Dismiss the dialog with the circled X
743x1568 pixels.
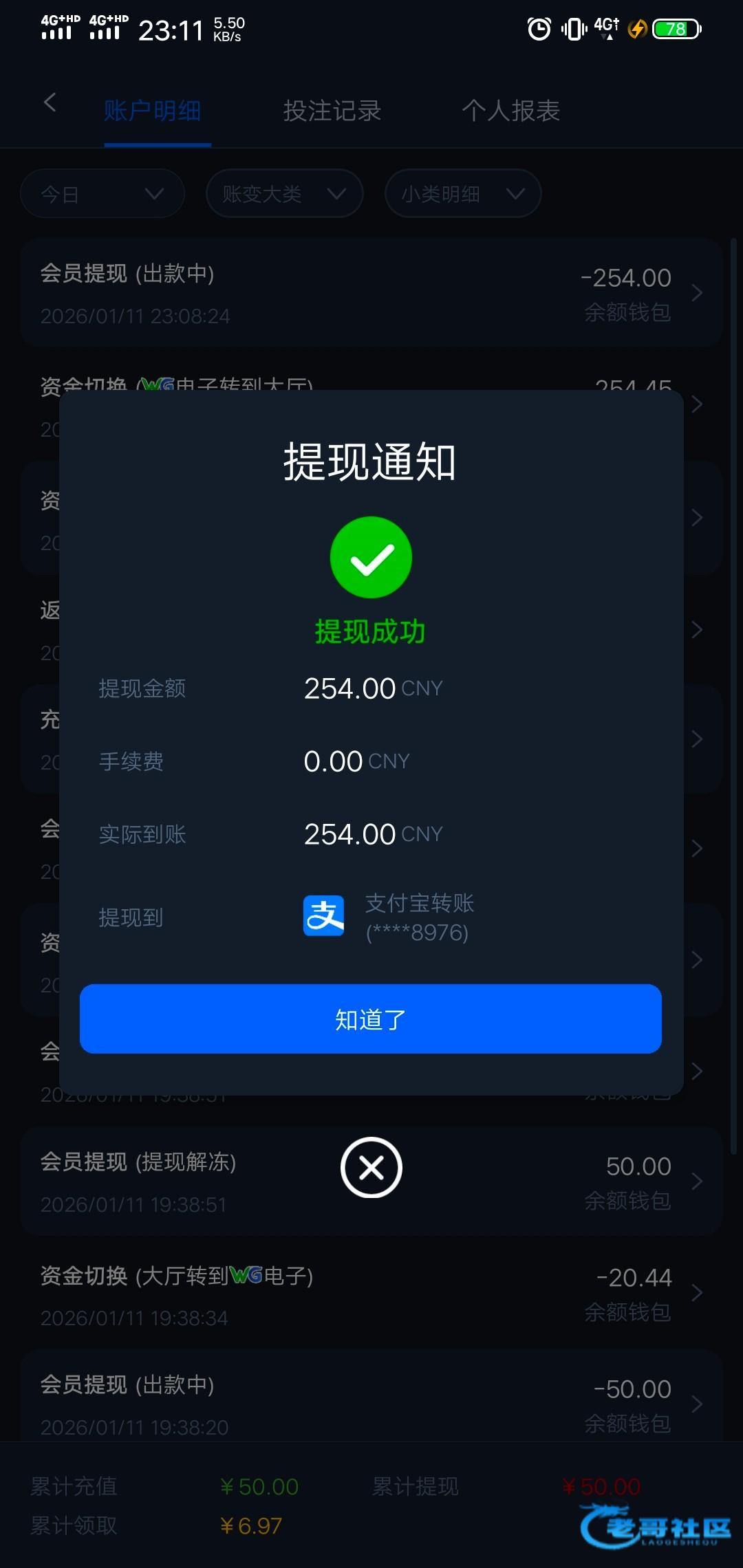[x=371, y=1168]
